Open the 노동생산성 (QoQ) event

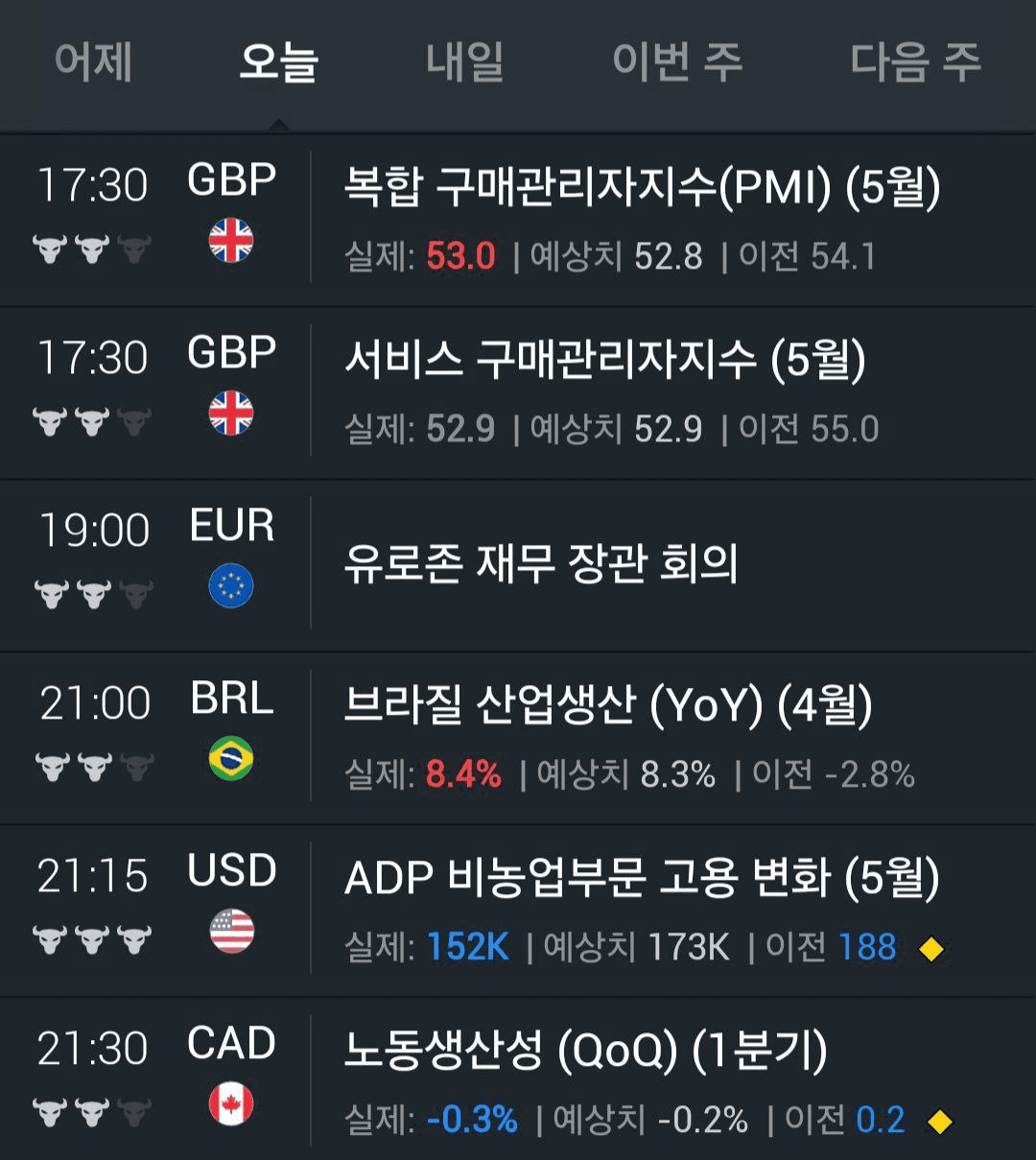point(585,1052)
